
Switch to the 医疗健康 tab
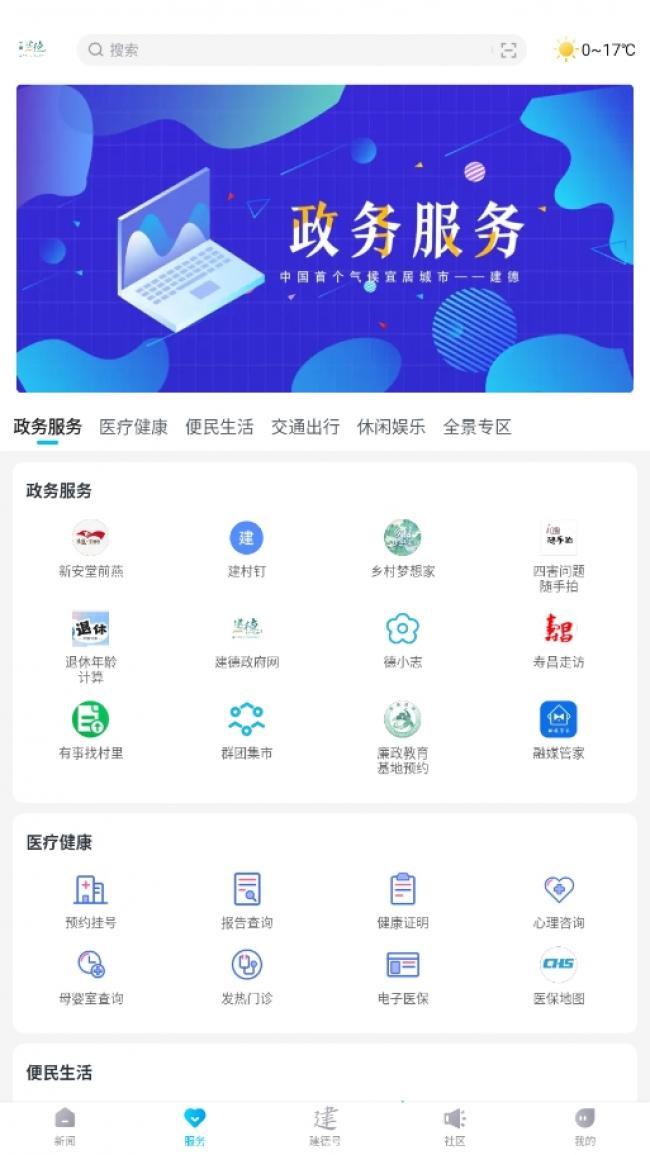(x=133, y=427)
